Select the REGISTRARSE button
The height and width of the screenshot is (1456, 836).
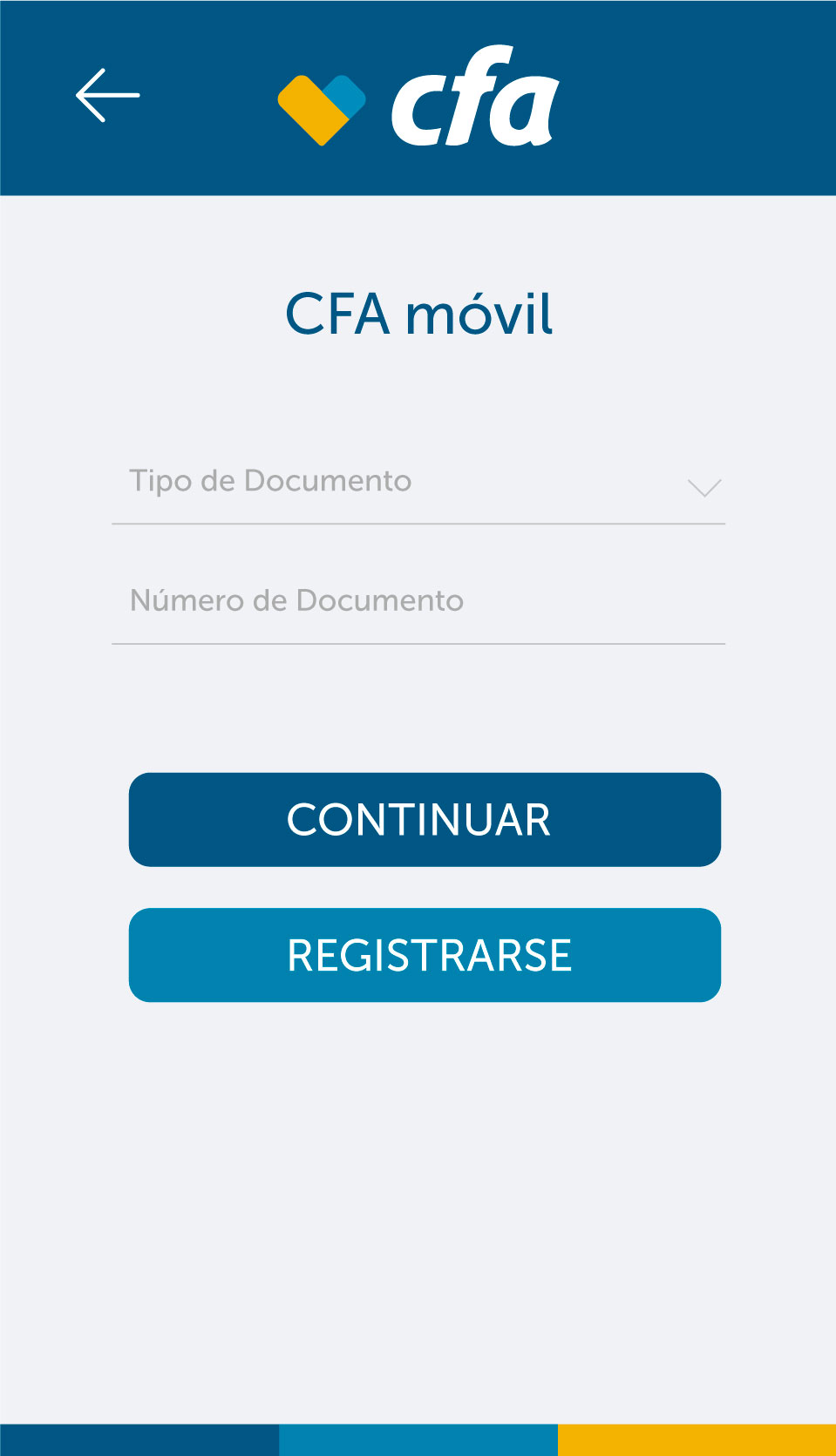(x=425, y=955)
